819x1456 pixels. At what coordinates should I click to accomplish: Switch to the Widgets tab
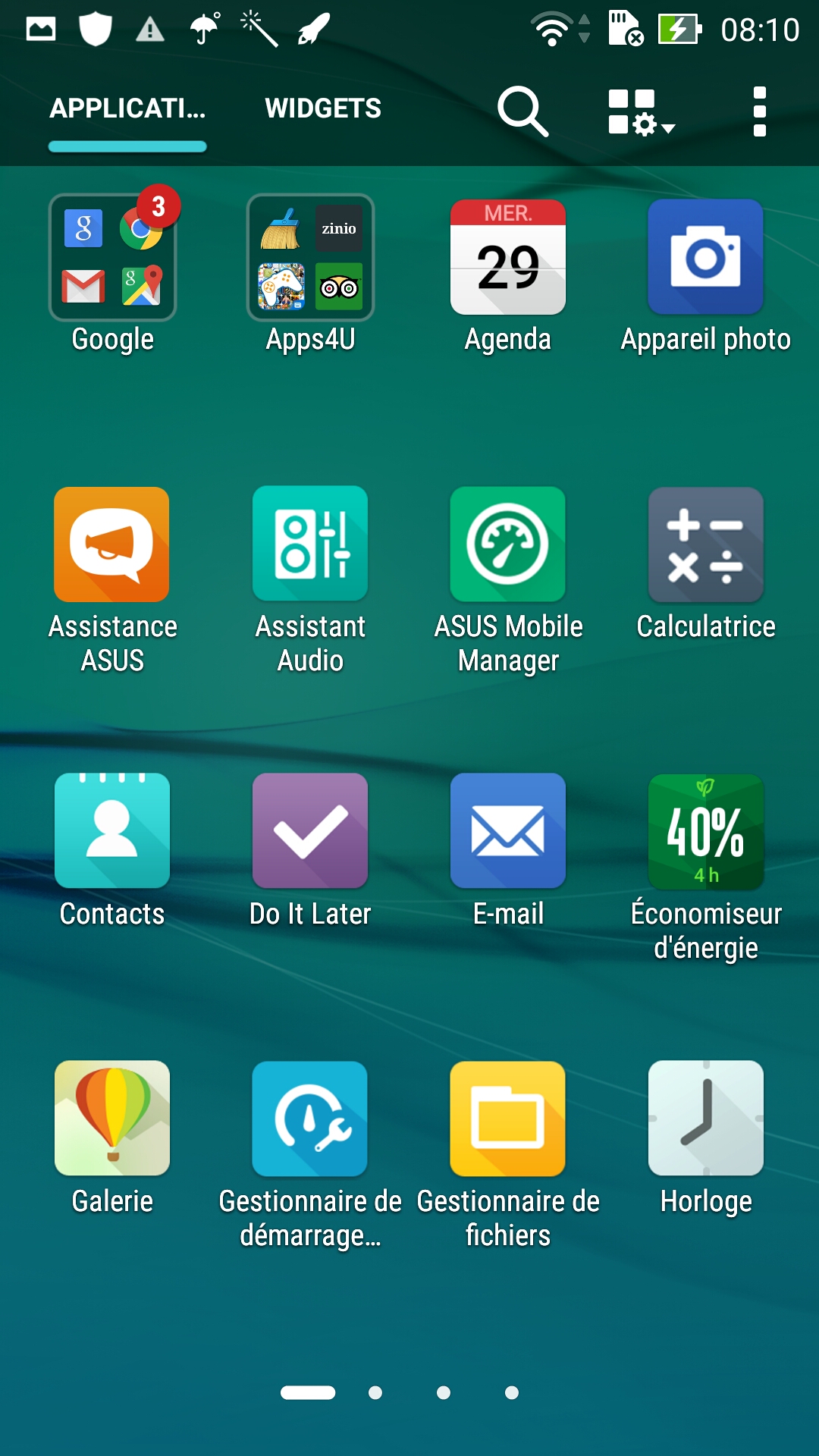(x=322, y=109)
